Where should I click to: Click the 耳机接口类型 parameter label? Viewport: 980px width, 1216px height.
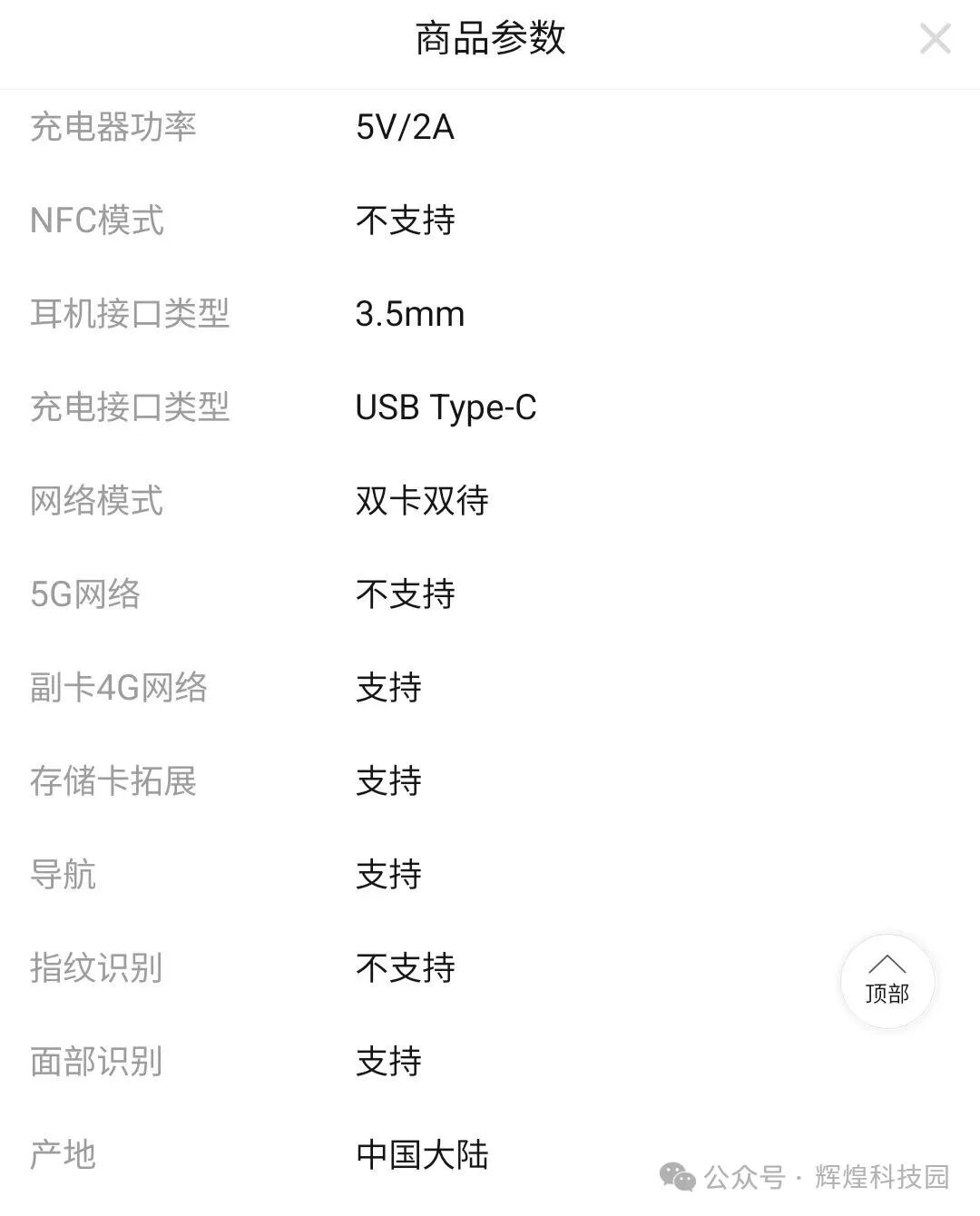[x=132, y=313]
